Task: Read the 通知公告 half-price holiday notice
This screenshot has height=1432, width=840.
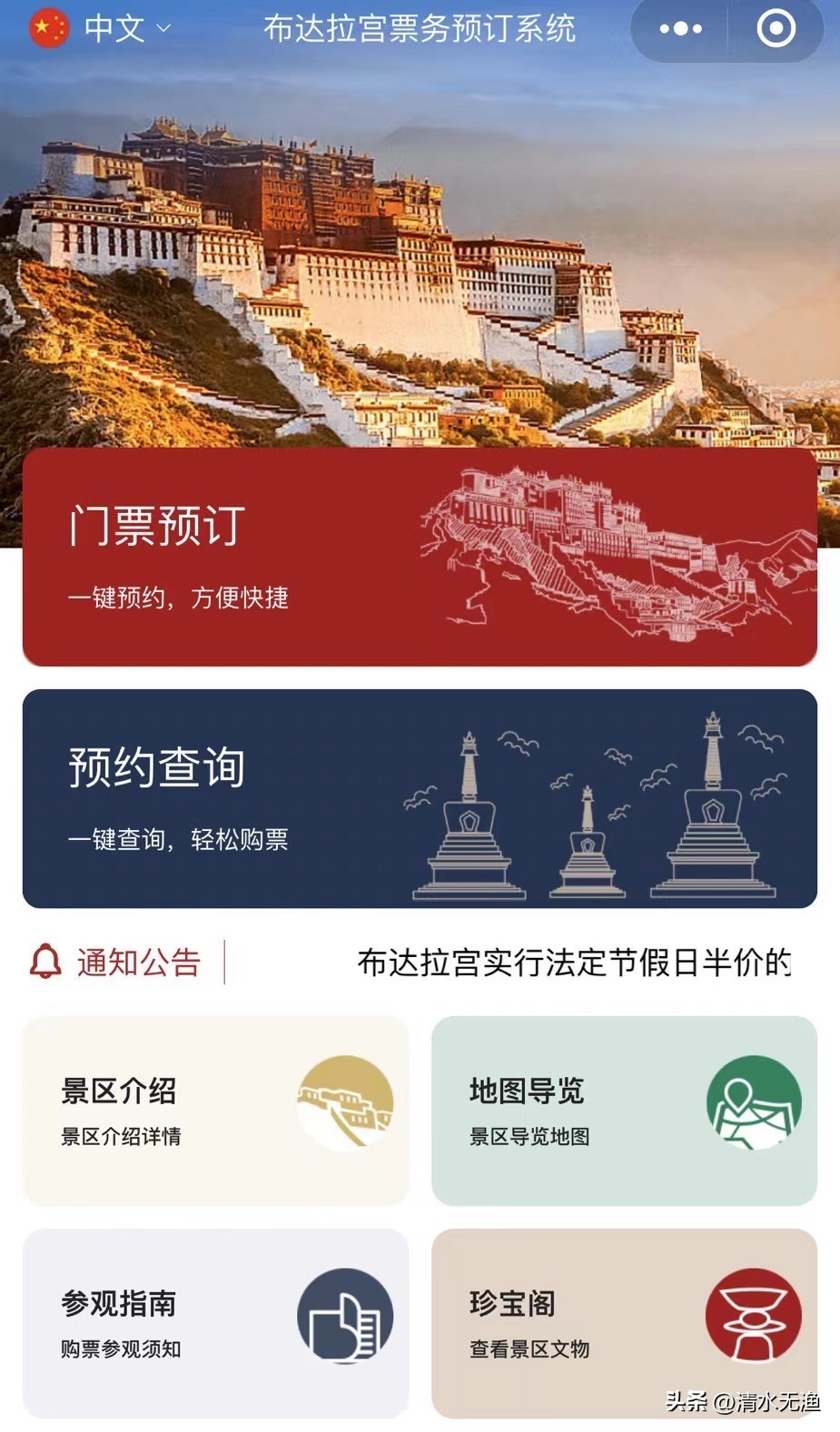Action: tap(572, 963)
